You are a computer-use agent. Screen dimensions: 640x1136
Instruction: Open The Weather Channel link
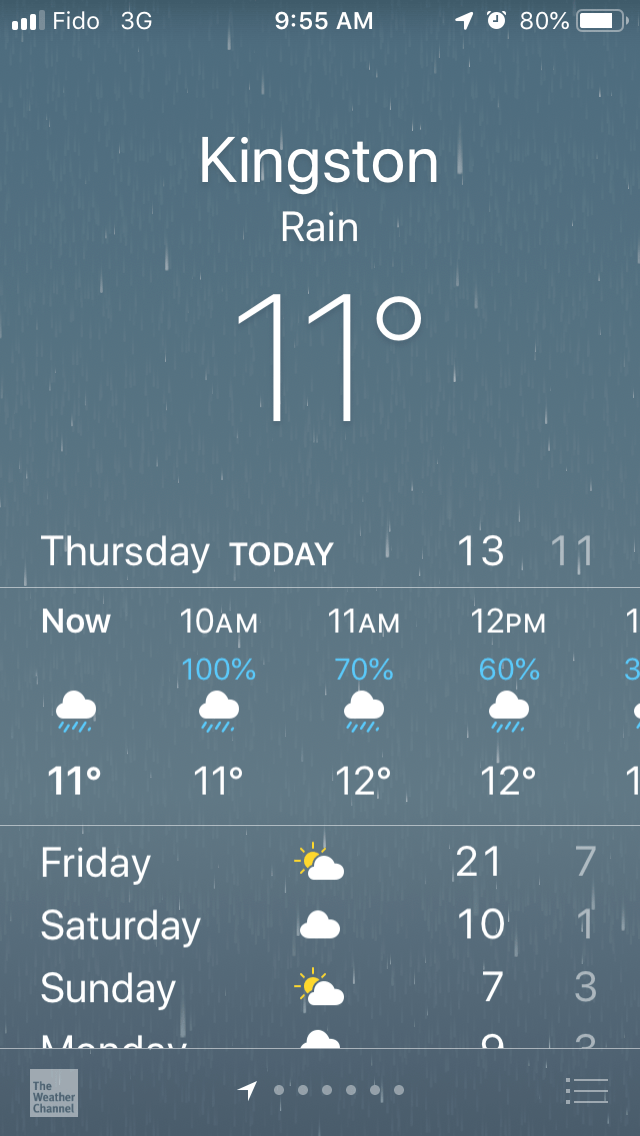[x=53, y=1092]
